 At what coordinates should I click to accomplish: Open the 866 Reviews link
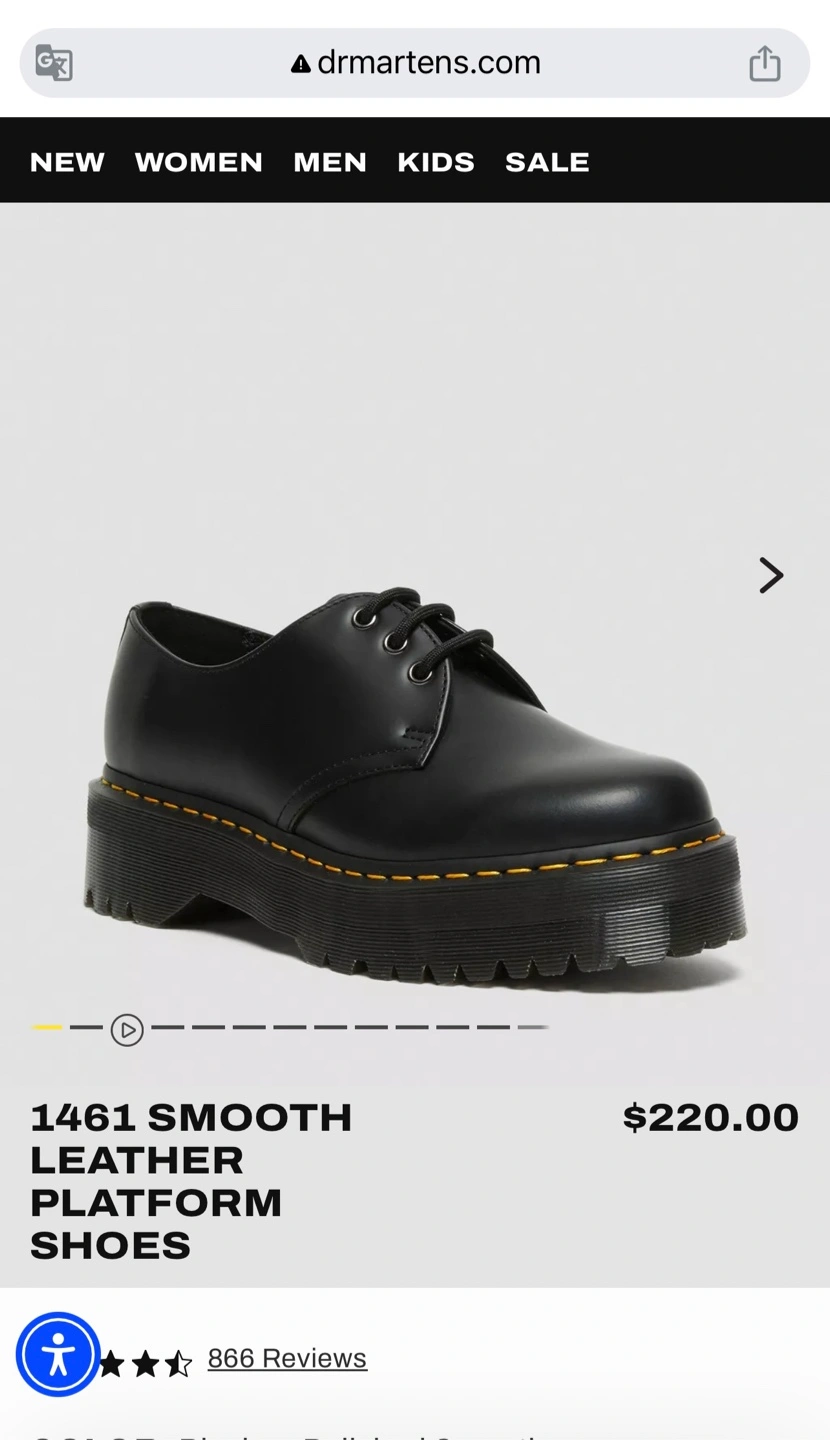click(x=287, y=1358)
